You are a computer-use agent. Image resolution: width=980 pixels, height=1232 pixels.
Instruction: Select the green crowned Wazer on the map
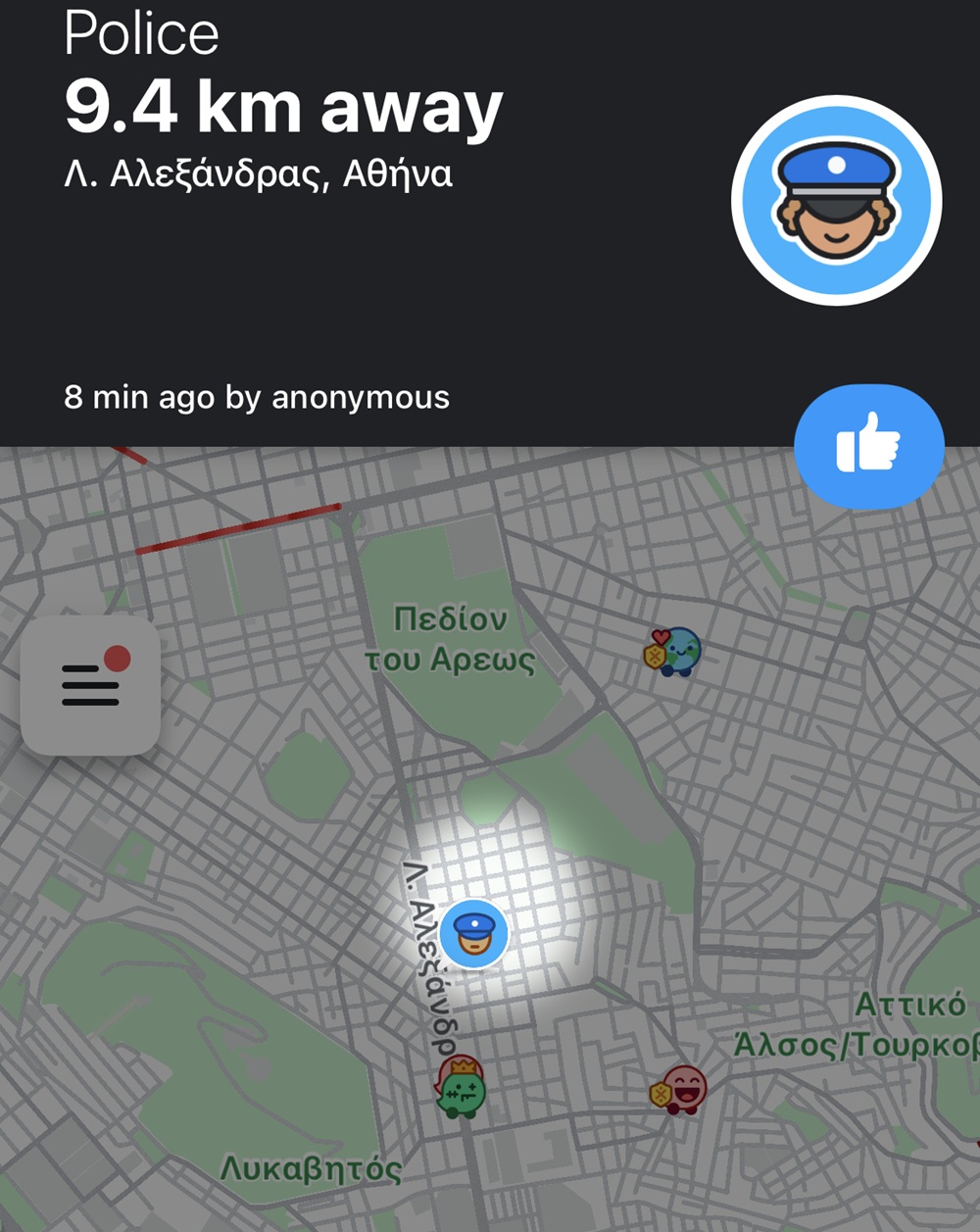click(x=461, y=1088)
